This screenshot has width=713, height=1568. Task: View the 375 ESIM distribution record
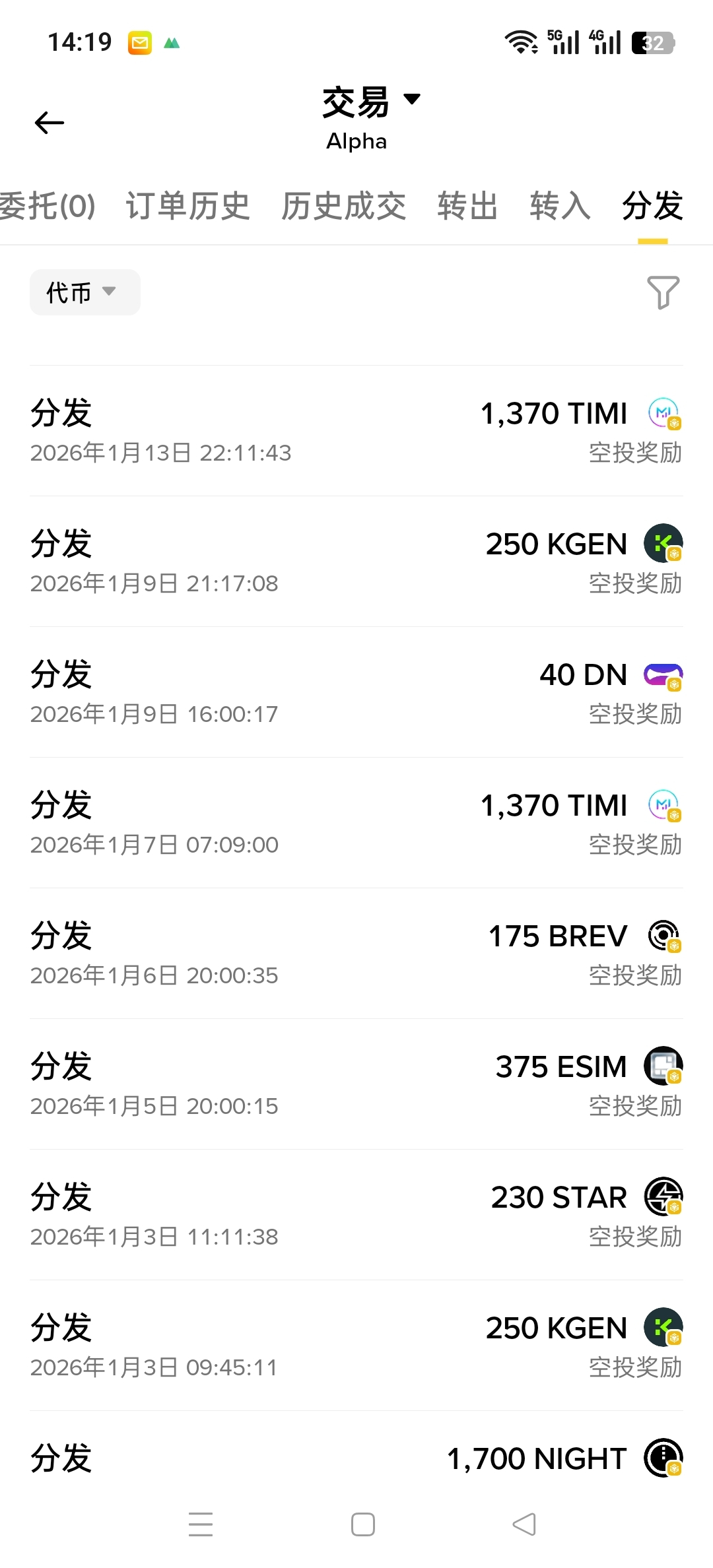pos(356,1085)
